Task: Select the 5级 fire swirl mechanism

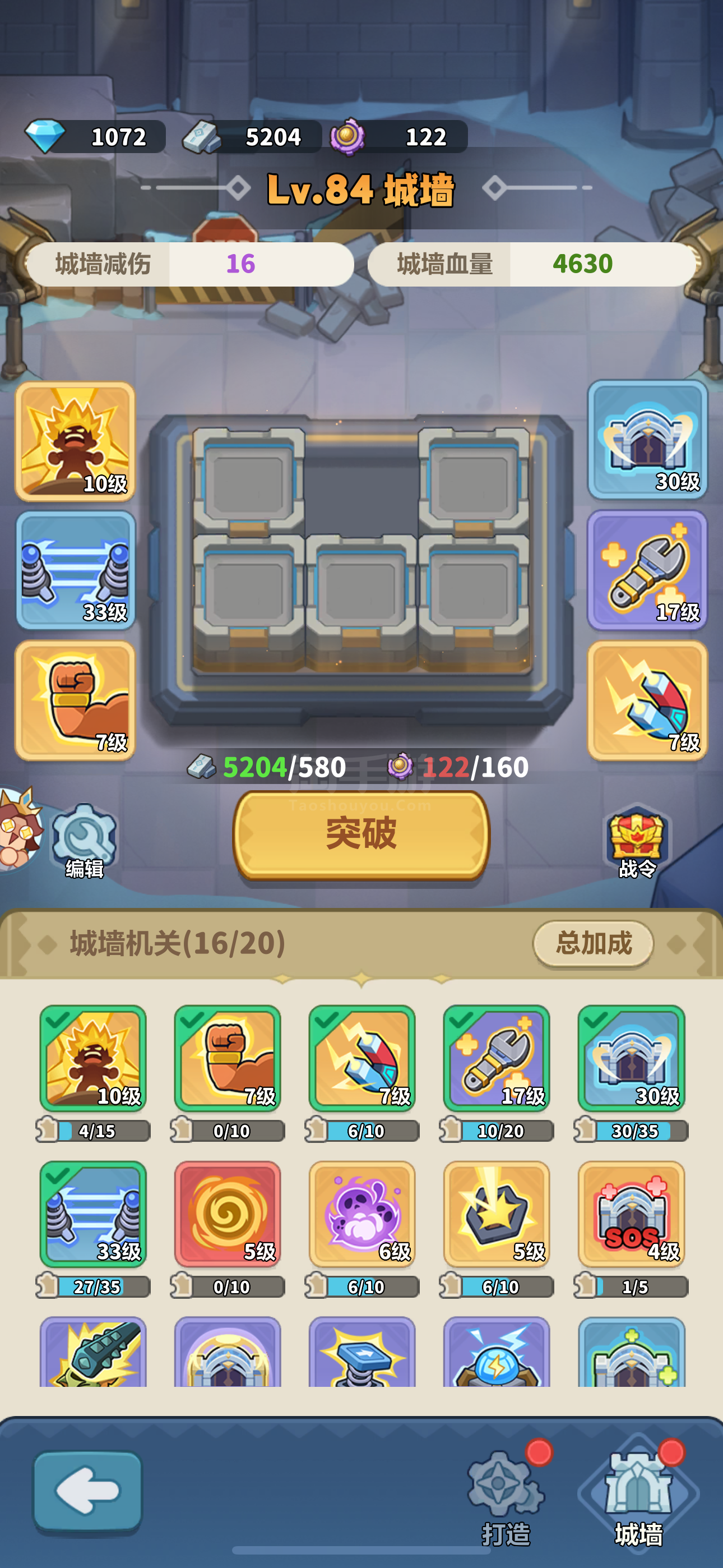Action: 228,1214
